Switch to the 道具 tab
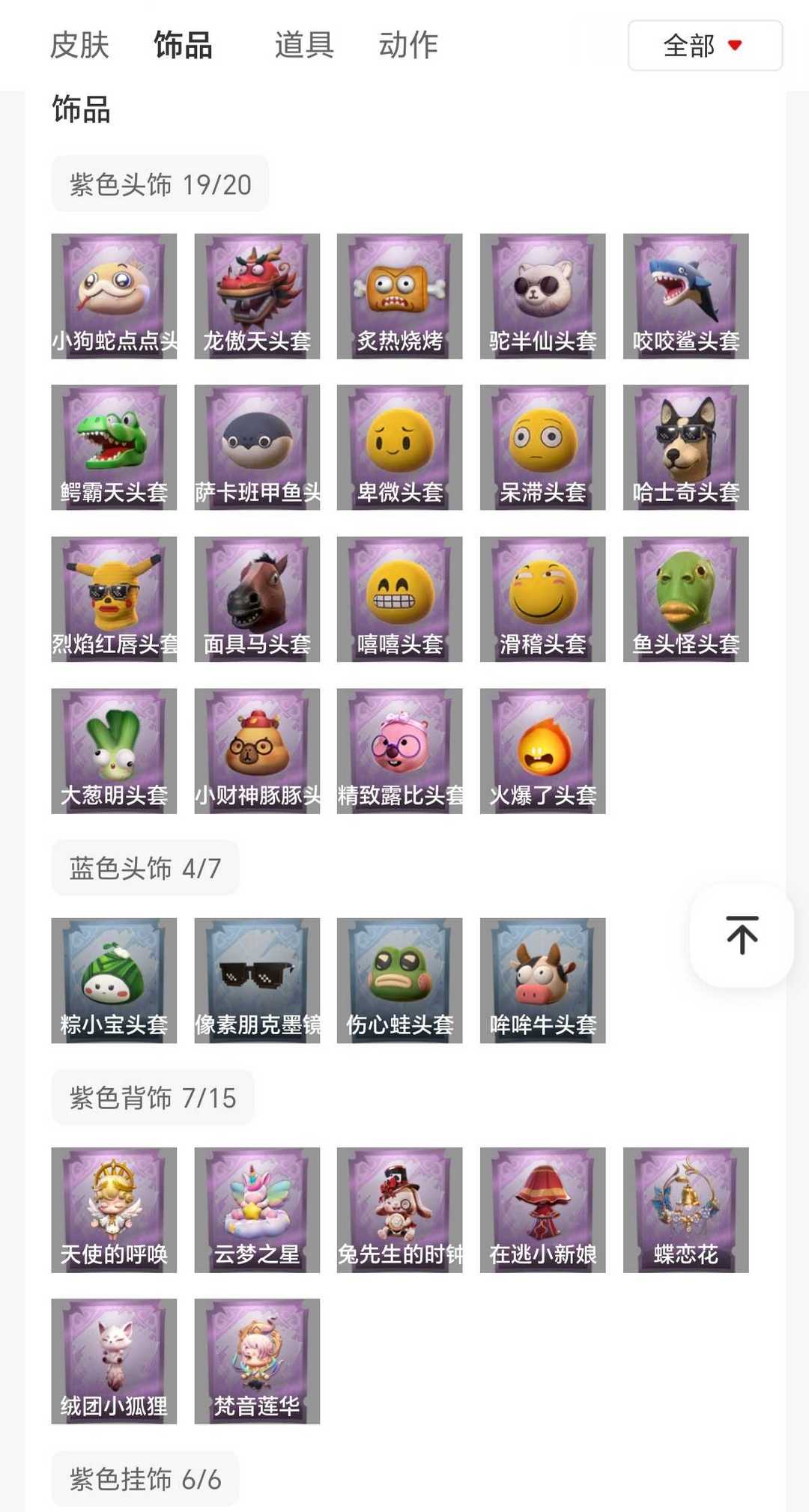Screen dimensions: 809x1512 [304, 45]
